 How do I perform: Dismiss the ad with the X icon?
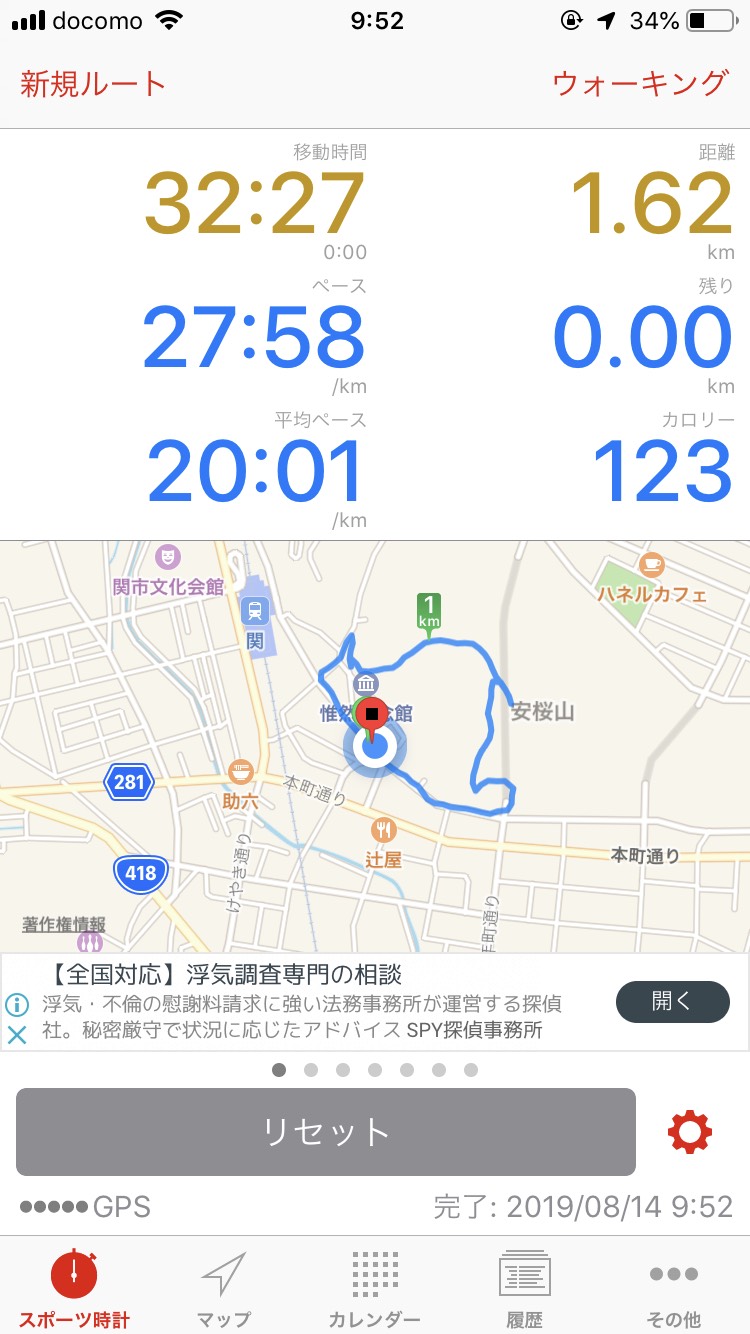17,1035
